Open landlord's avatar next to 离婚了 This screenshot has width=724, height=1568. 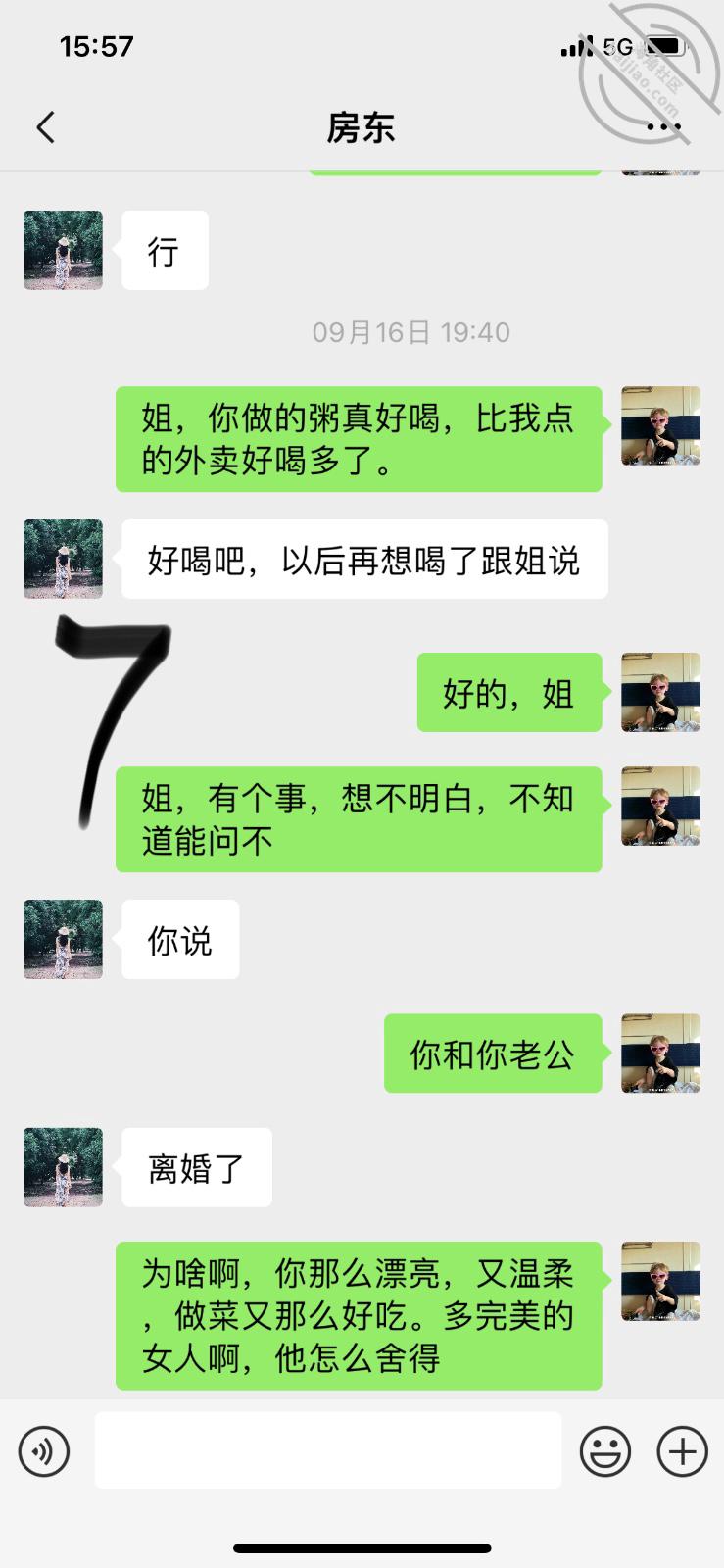(x=63, y=1167)
